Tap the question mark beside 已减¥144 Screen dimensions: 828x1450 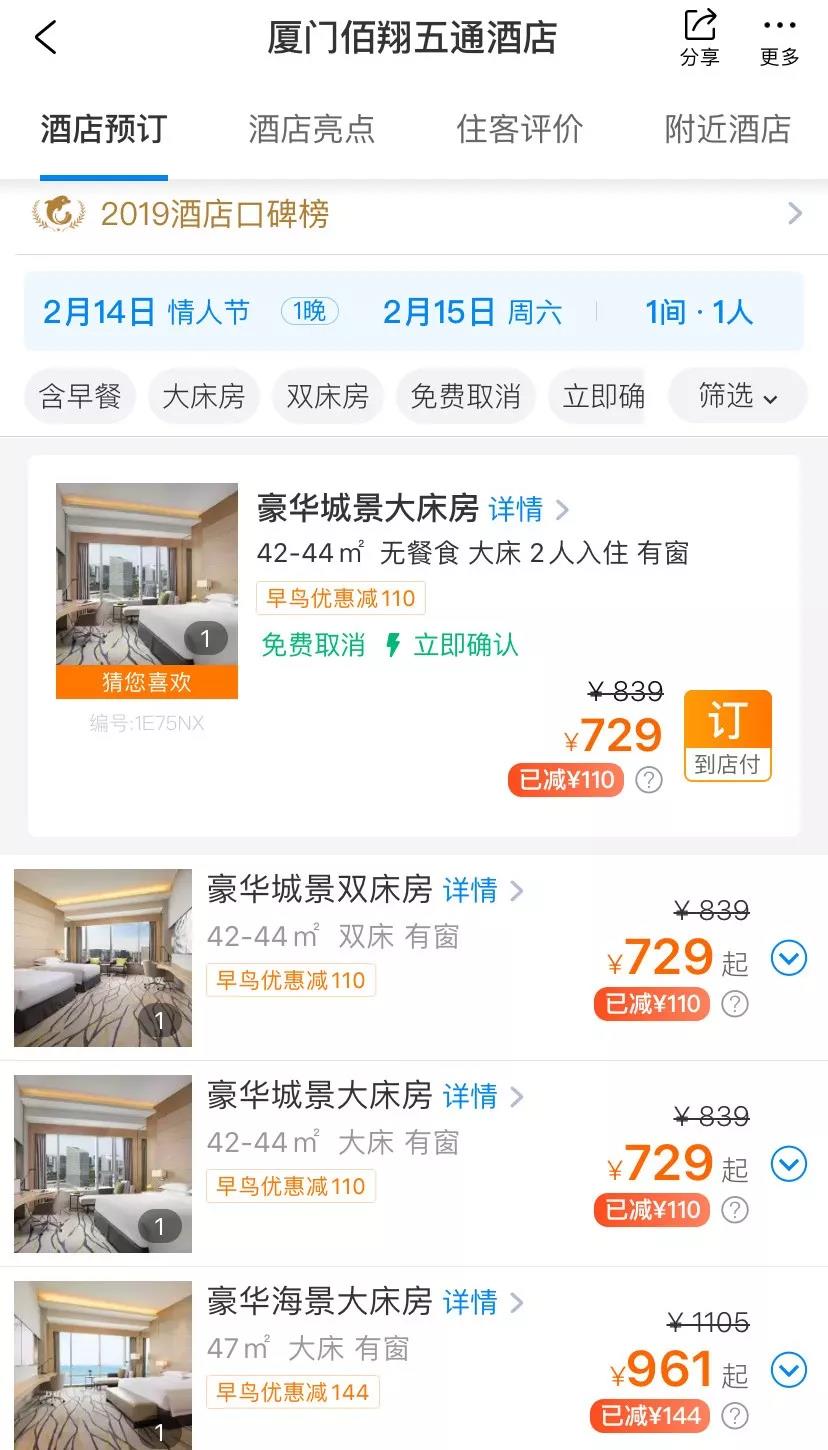[733, 1417]
